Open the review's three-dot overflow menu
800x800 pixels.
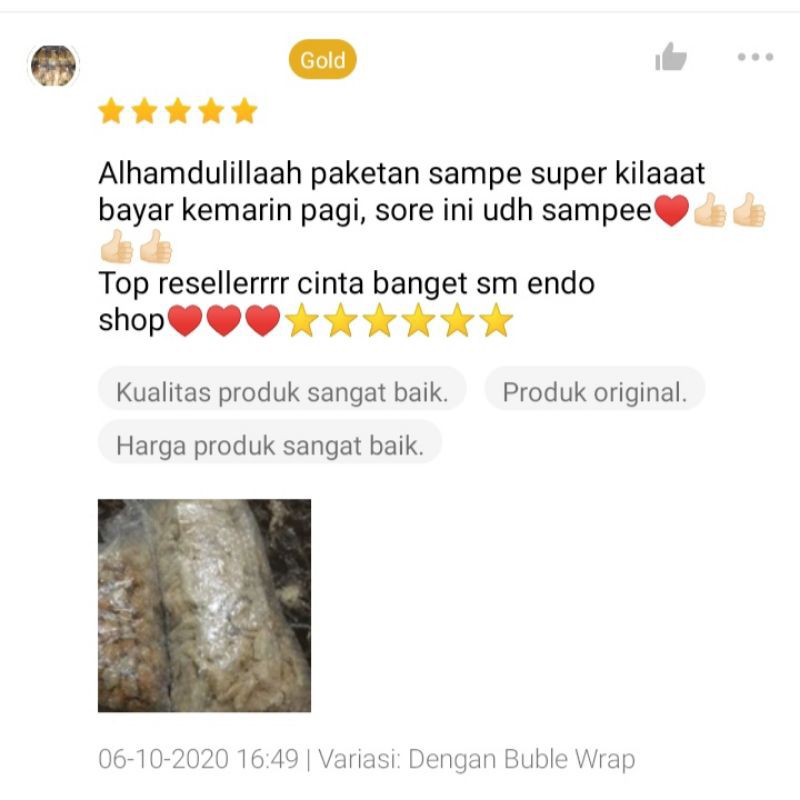point(755,58)
